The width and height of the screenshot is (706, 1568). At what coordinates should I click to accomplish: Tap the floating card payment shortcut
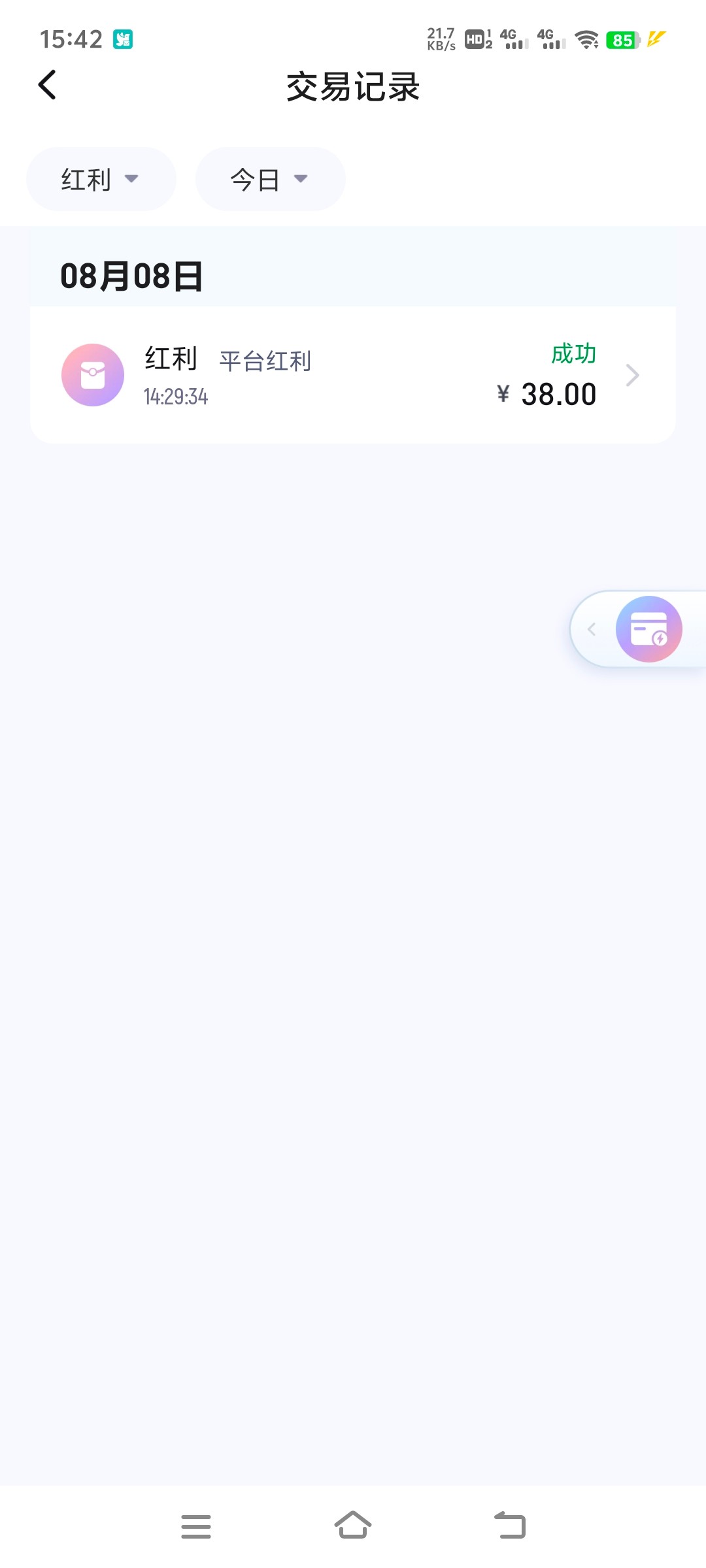click(x=648, y=629)
